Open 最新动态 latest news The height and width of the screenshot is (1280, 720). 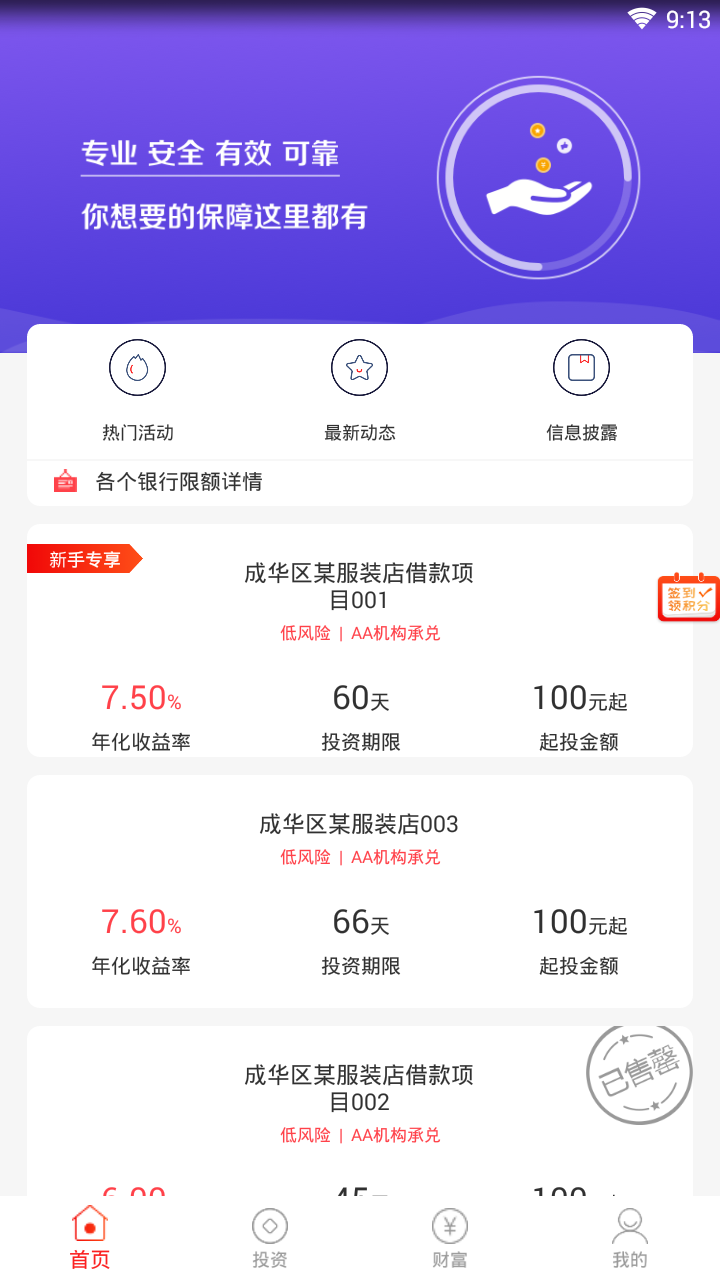(x=359, y=388)
